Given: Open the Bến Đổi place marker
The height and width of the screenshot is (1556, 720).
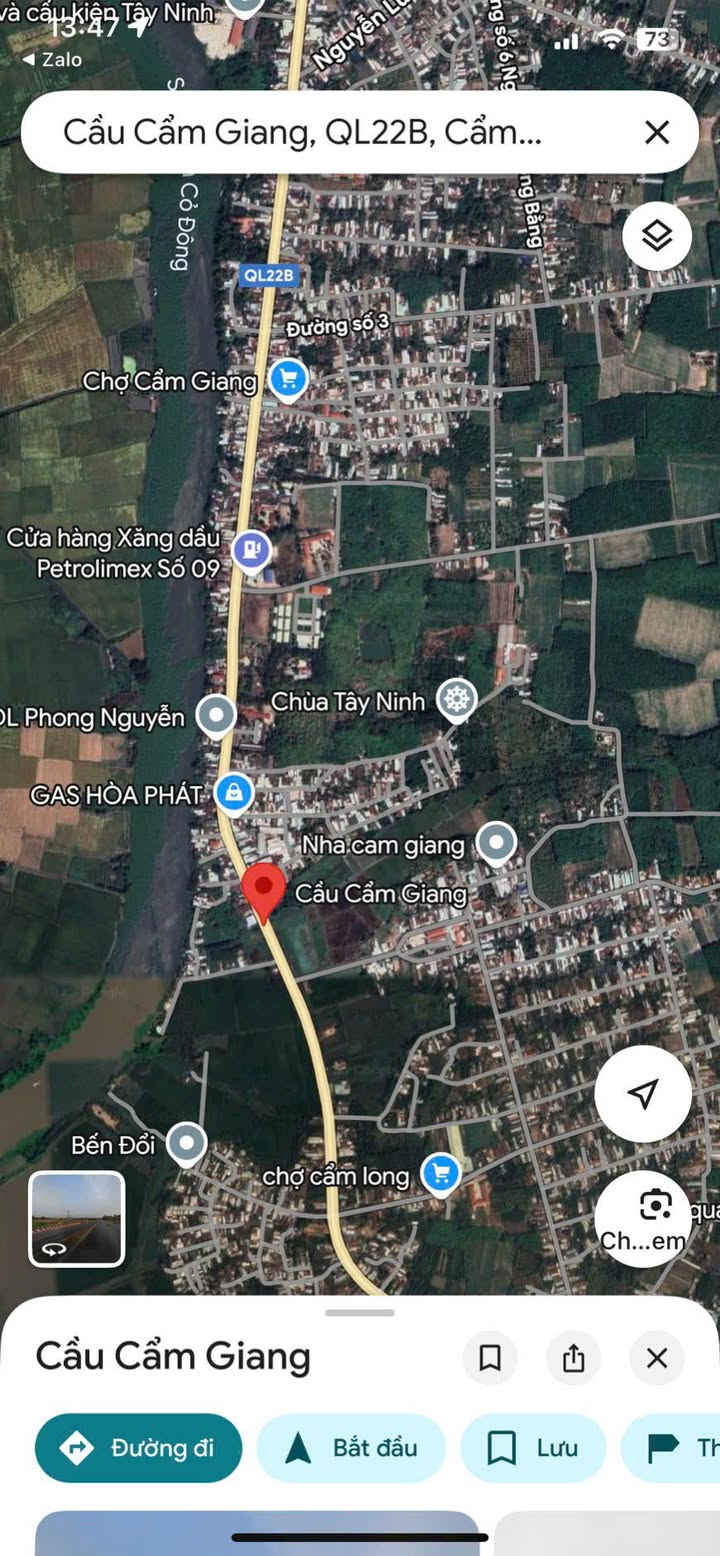Looking at the screenshot, I should [x=186, y=1142].
